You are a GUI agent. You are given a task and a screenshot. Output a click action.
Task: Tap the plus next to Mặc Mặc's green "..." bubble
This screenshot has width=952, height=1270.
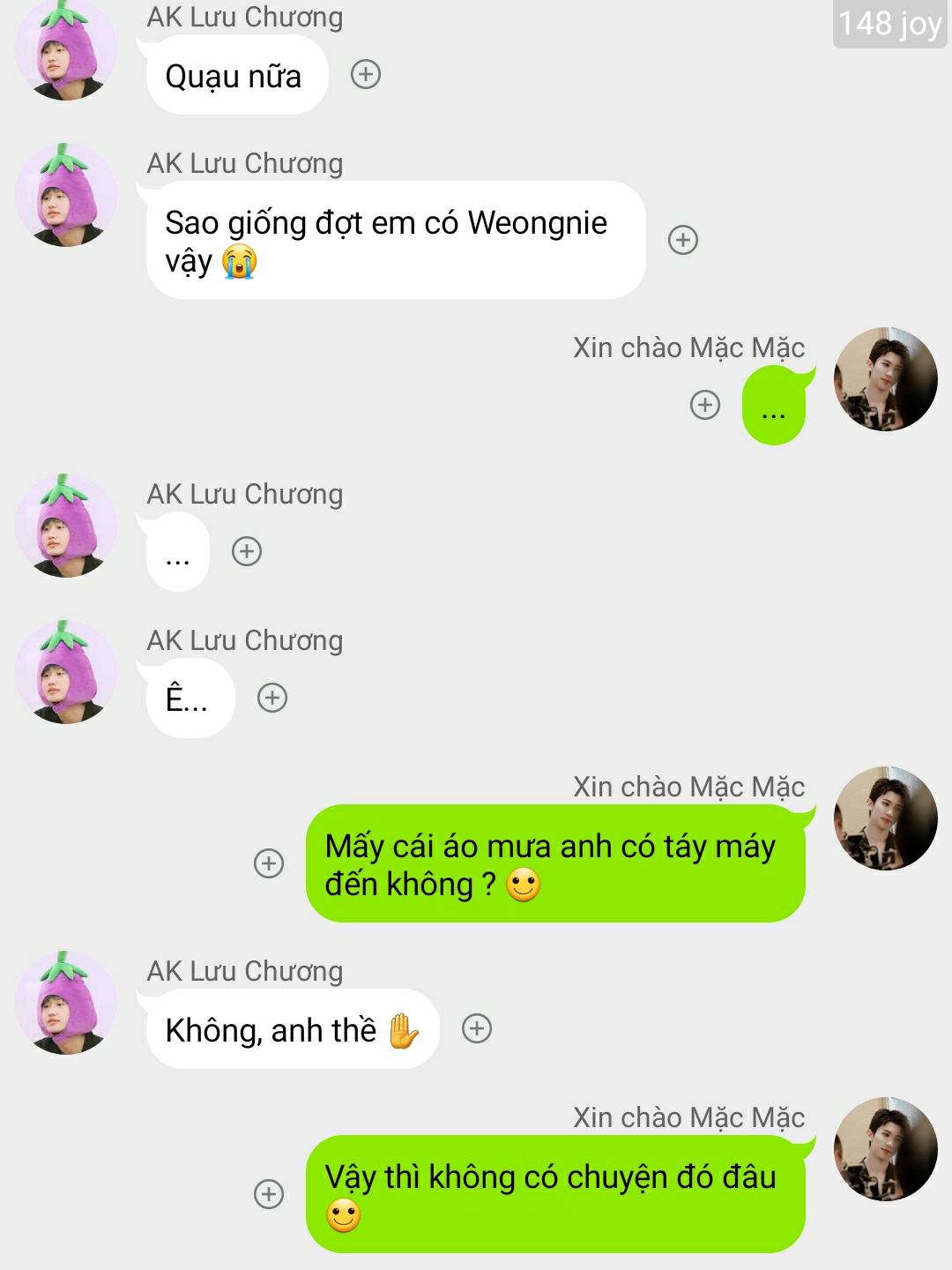(705, 405)
